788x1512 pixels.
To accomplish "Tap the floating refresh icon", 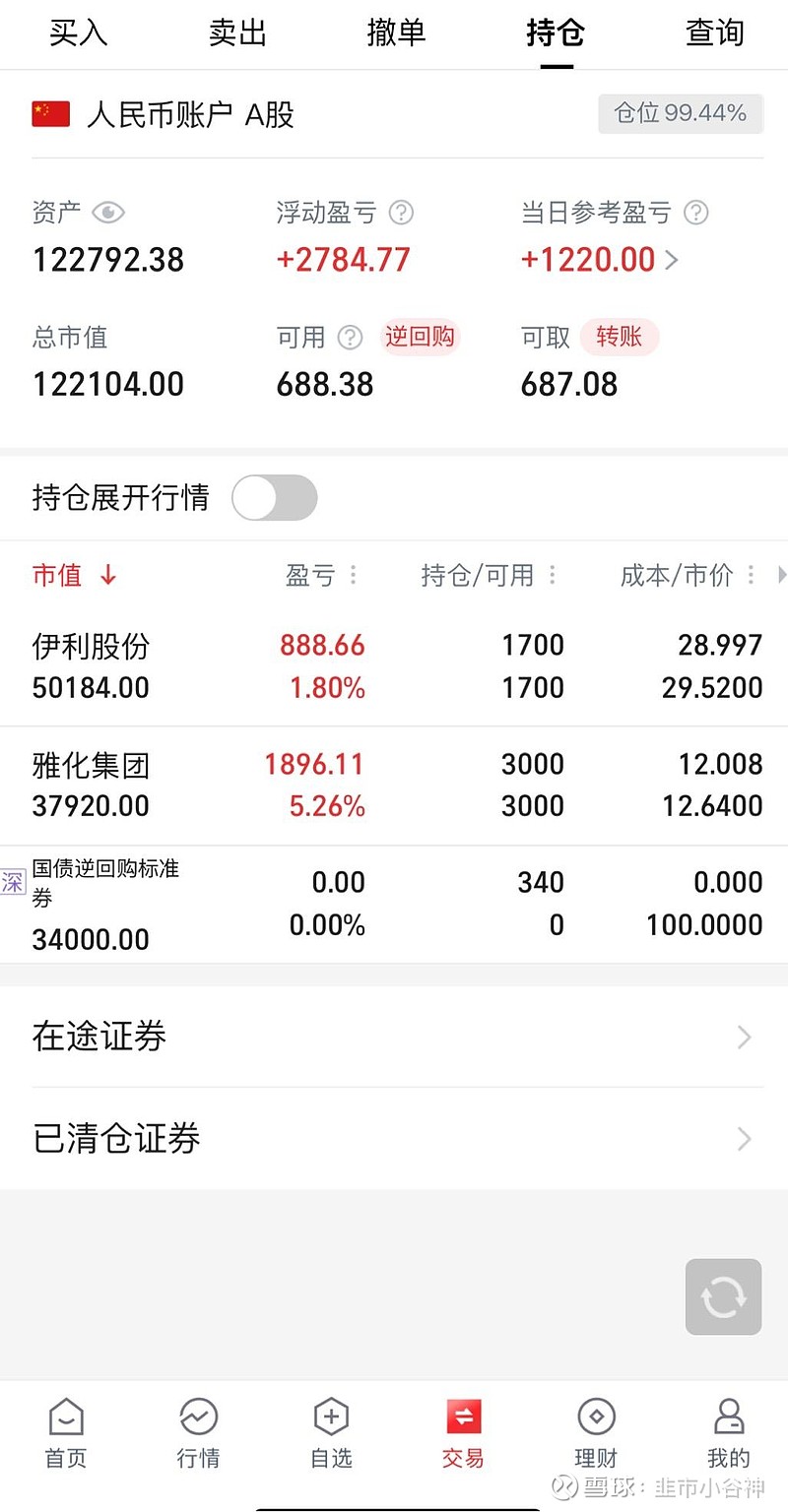I will click(723, 1297).
